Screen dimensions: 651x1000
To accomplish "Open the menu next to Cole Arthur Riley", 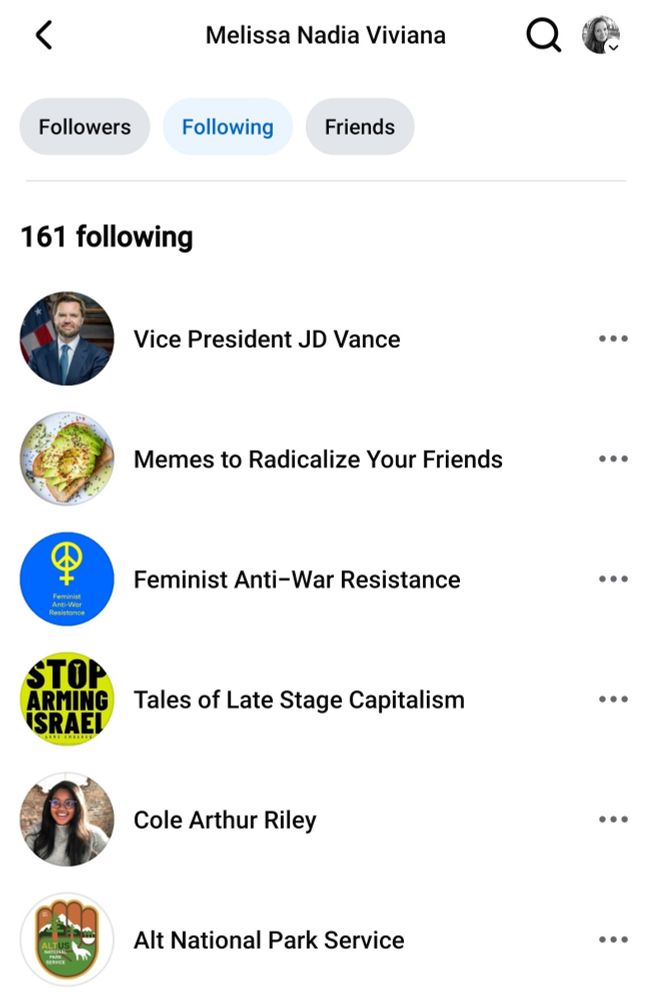I will (612, 820).
